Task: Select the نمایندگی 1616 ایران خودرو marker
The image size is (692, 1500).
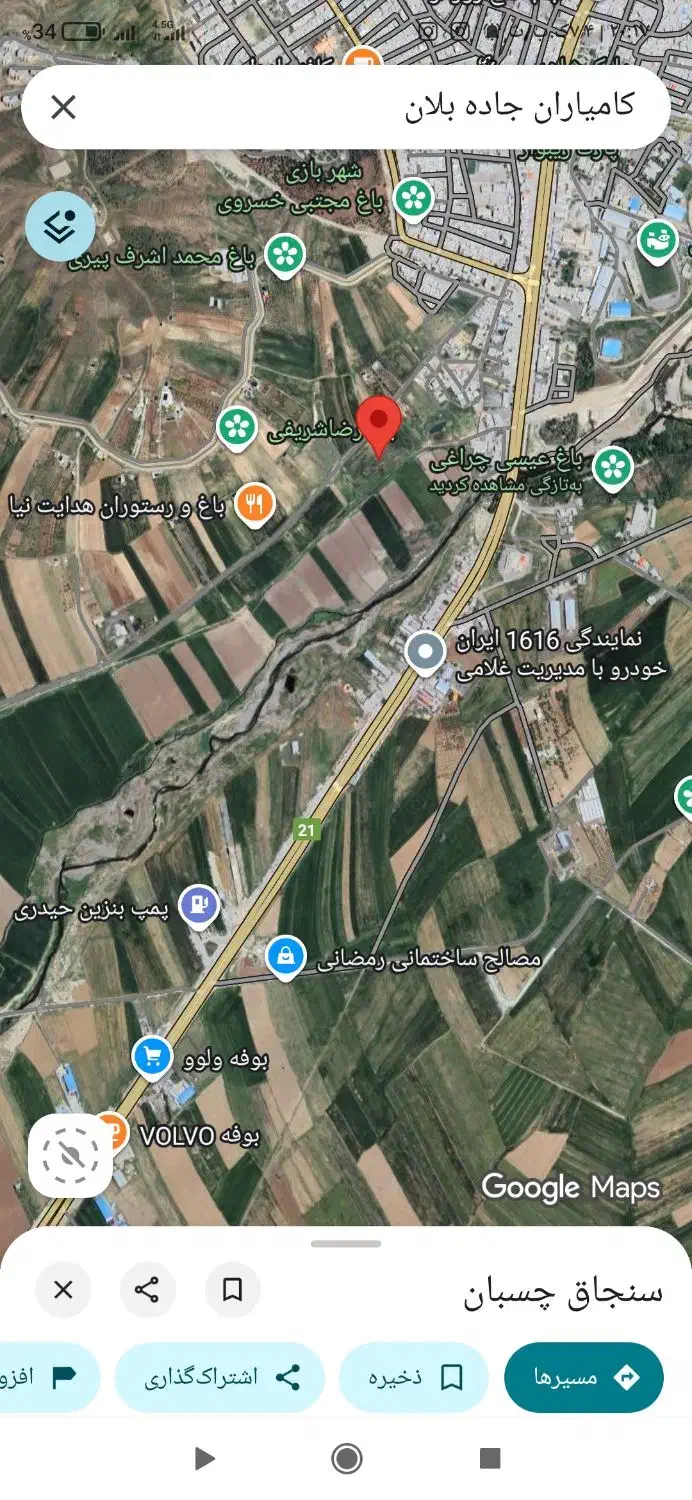Action: (426, 653)
